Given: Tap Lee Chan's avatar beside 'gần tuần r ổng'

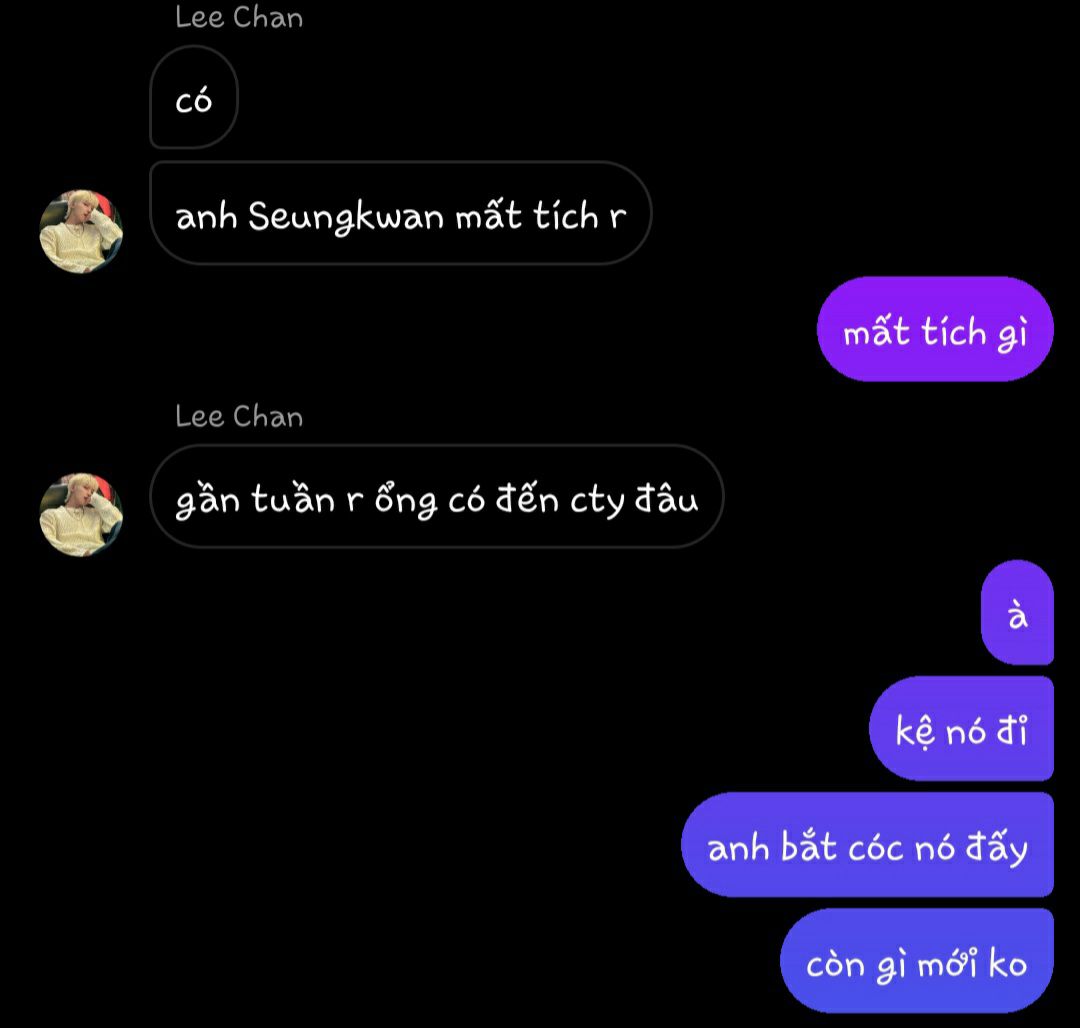Looking at the screenshot, I should pos(81,515).
